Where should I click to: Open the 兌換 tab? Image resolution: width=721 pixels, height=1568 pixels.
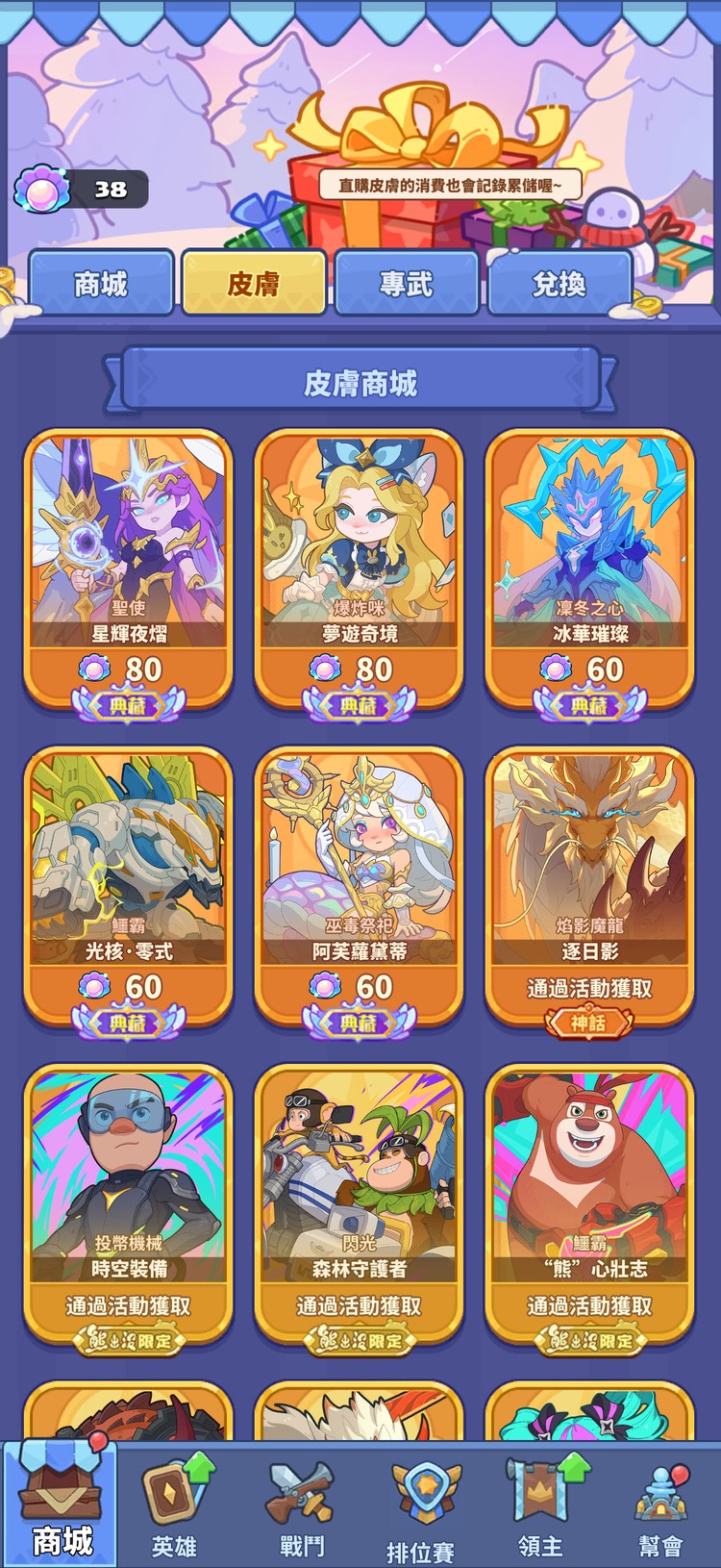559,283
